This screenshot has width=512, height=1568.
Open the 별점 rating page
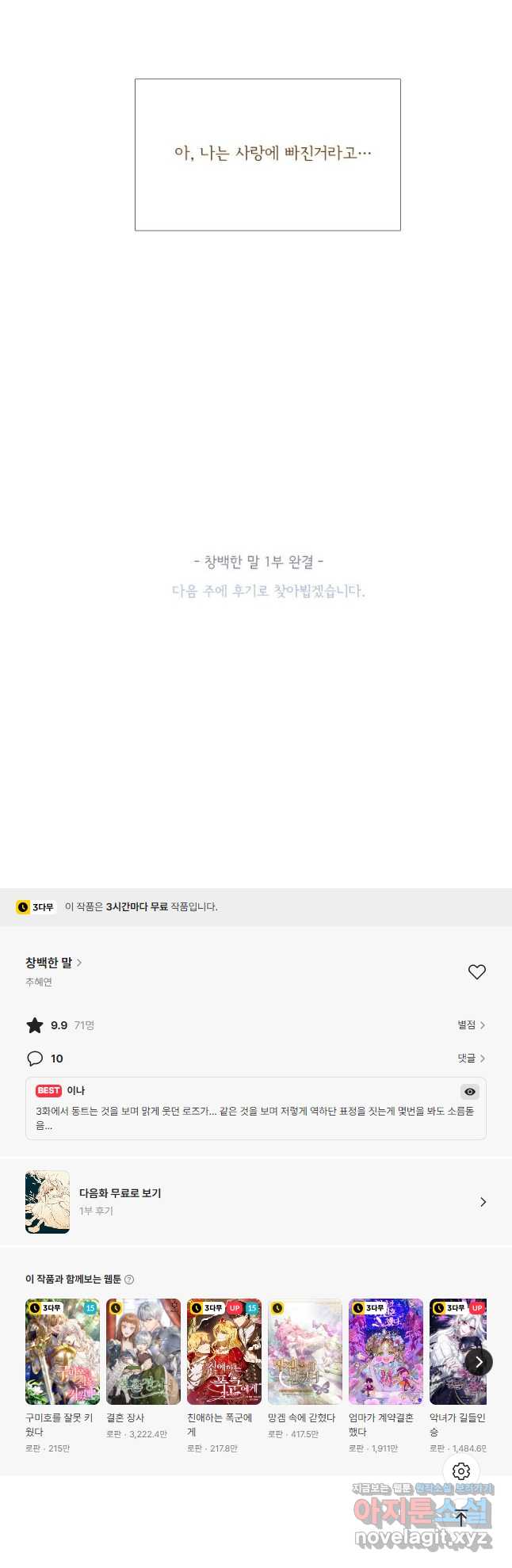(471, 1025)
